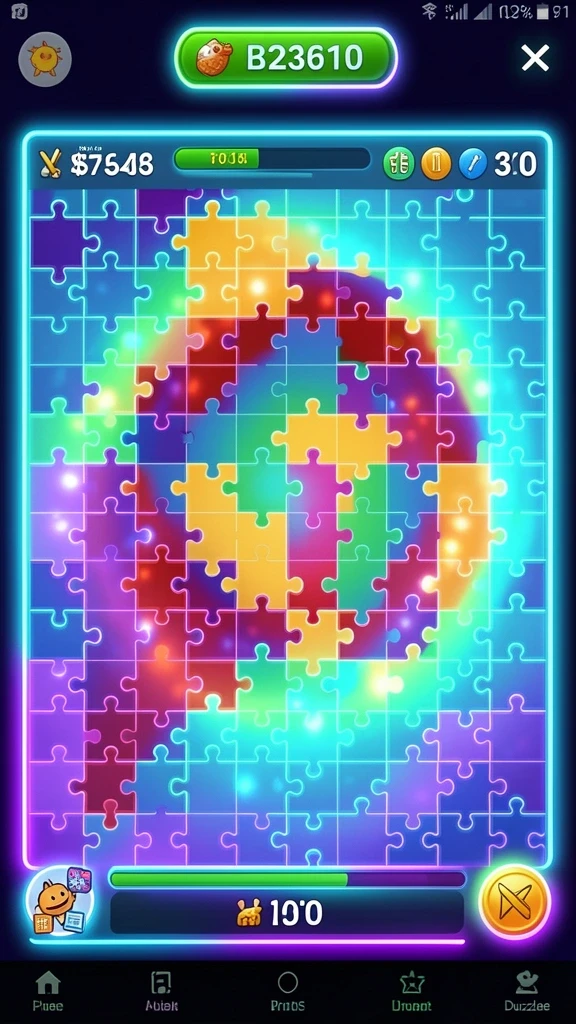Tap the green round booster icon

(398, 163)
